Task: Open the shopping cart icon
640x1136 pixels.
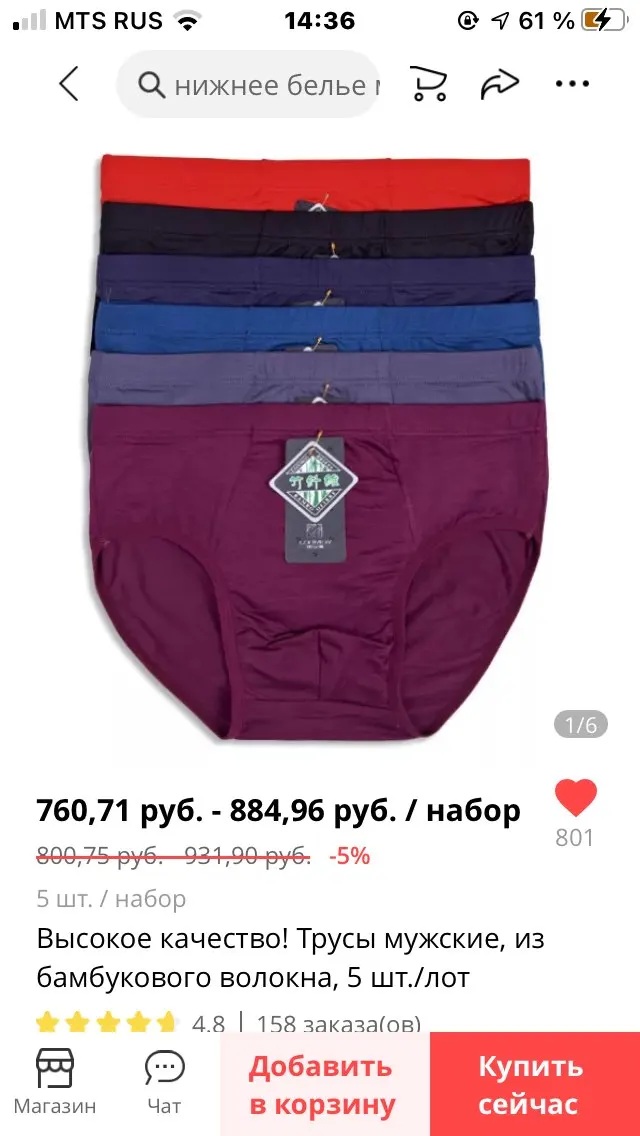Action: (428, 85)
